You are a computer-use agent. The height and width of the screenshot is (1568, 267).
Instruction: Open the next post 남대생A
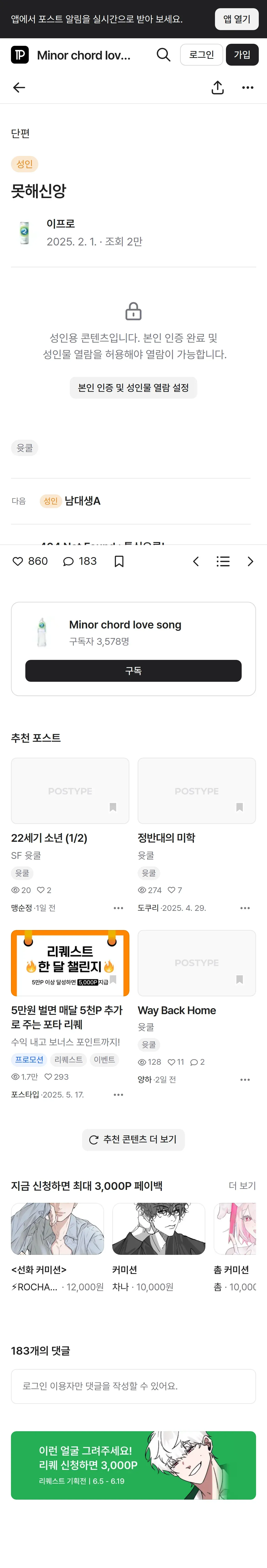[82, 501]
